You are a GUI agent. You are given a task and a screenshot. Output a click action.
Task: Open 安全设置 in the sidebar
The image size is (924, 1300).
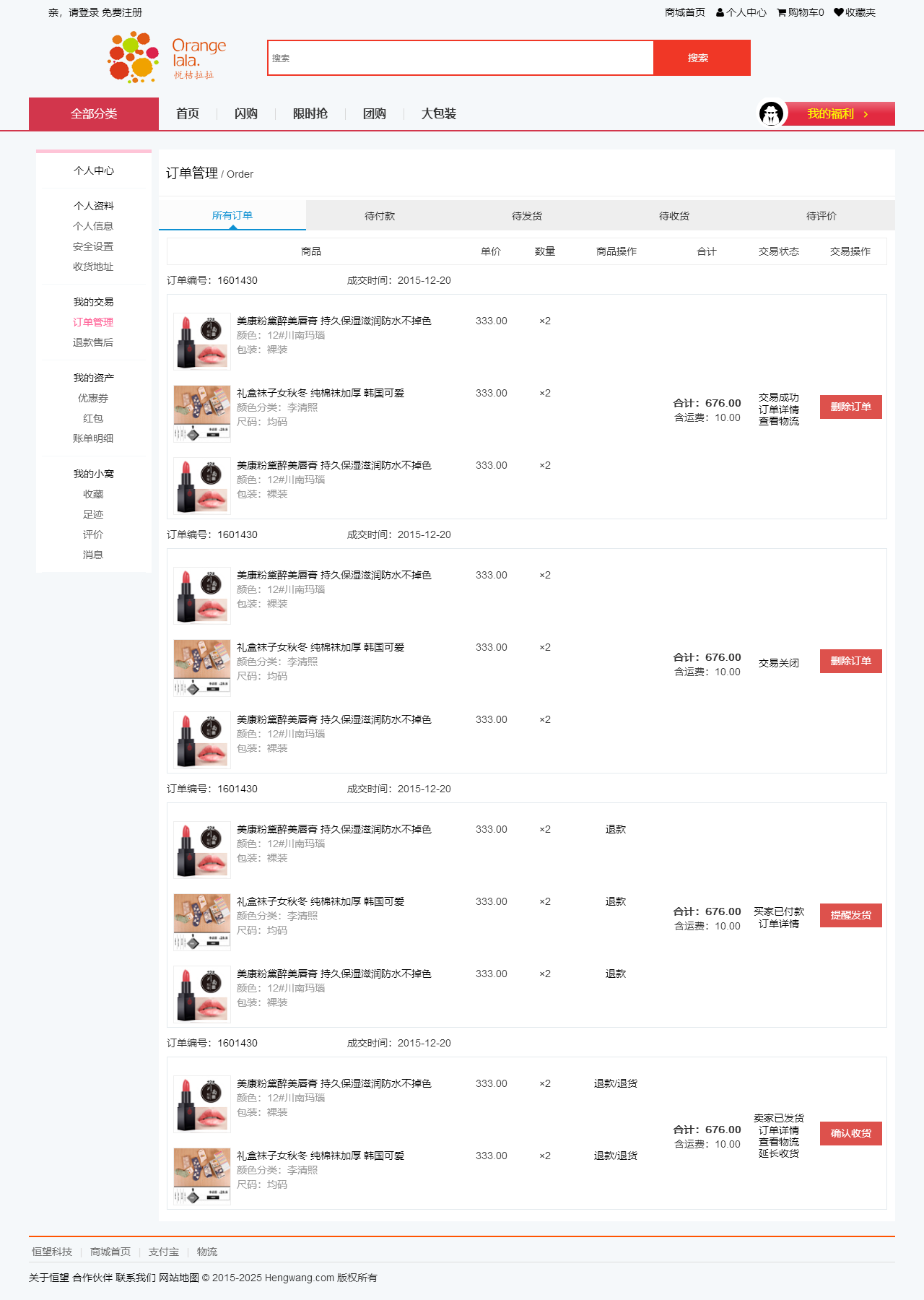pos(93,246)
